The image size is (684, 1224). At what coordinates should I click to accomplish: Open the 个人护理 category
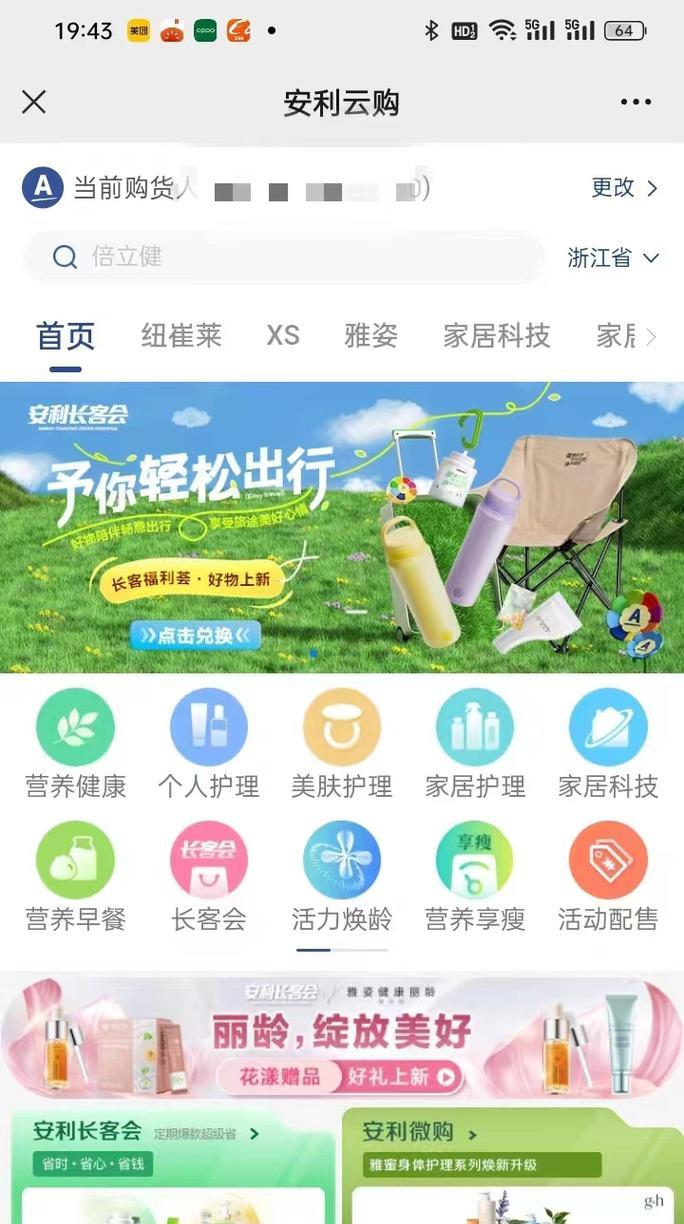click(209, 744)
